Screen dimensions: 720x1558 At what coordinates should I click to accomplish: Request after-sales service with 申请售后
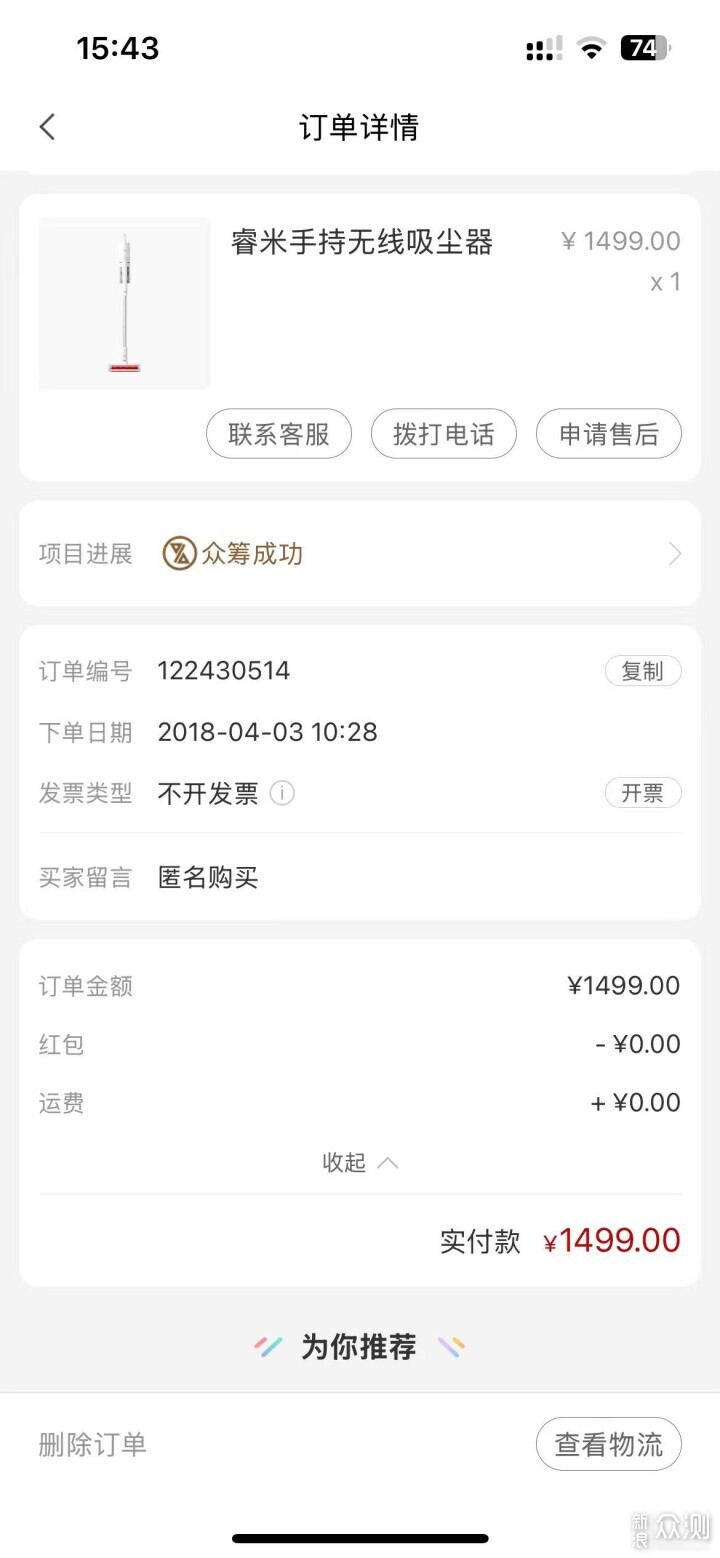pos(609,433)
